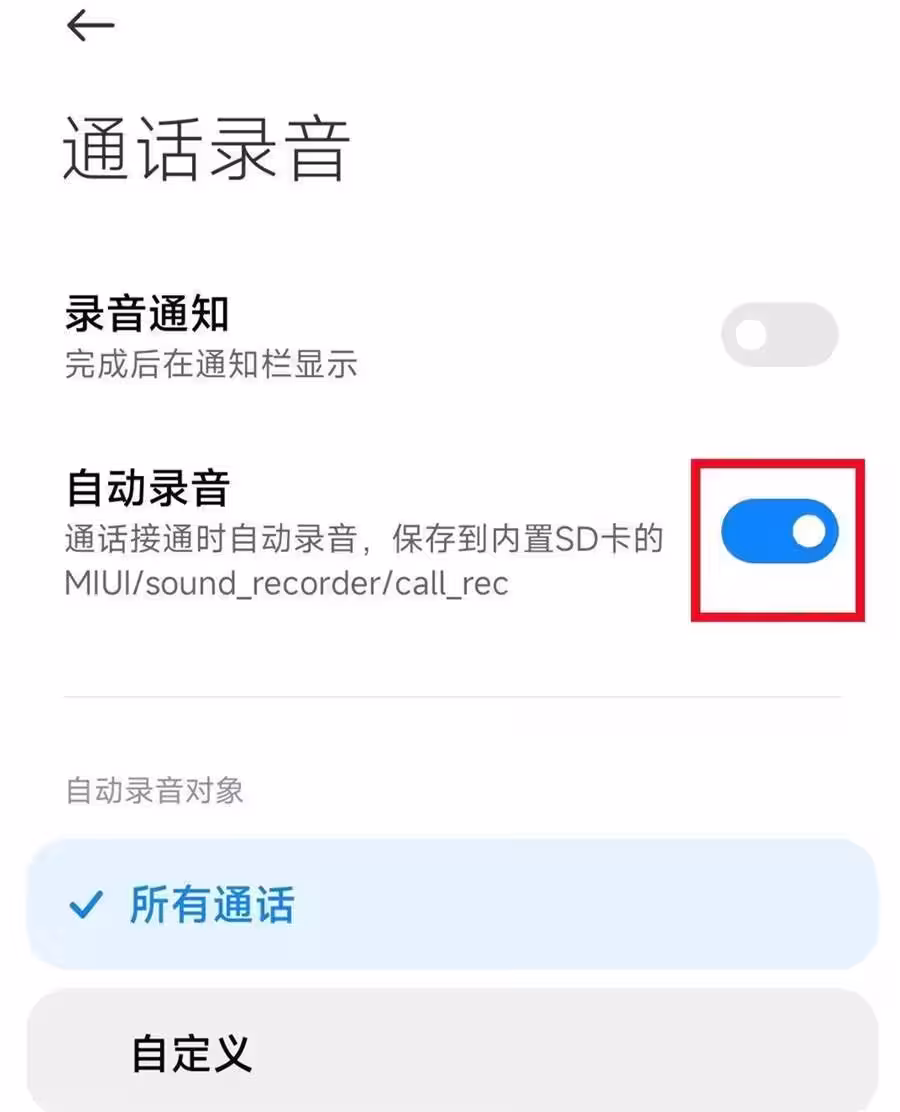This screenshot has height=1112, width=900.
Task: Choose the 自定义 option
Action: [x=452, y=1052]
